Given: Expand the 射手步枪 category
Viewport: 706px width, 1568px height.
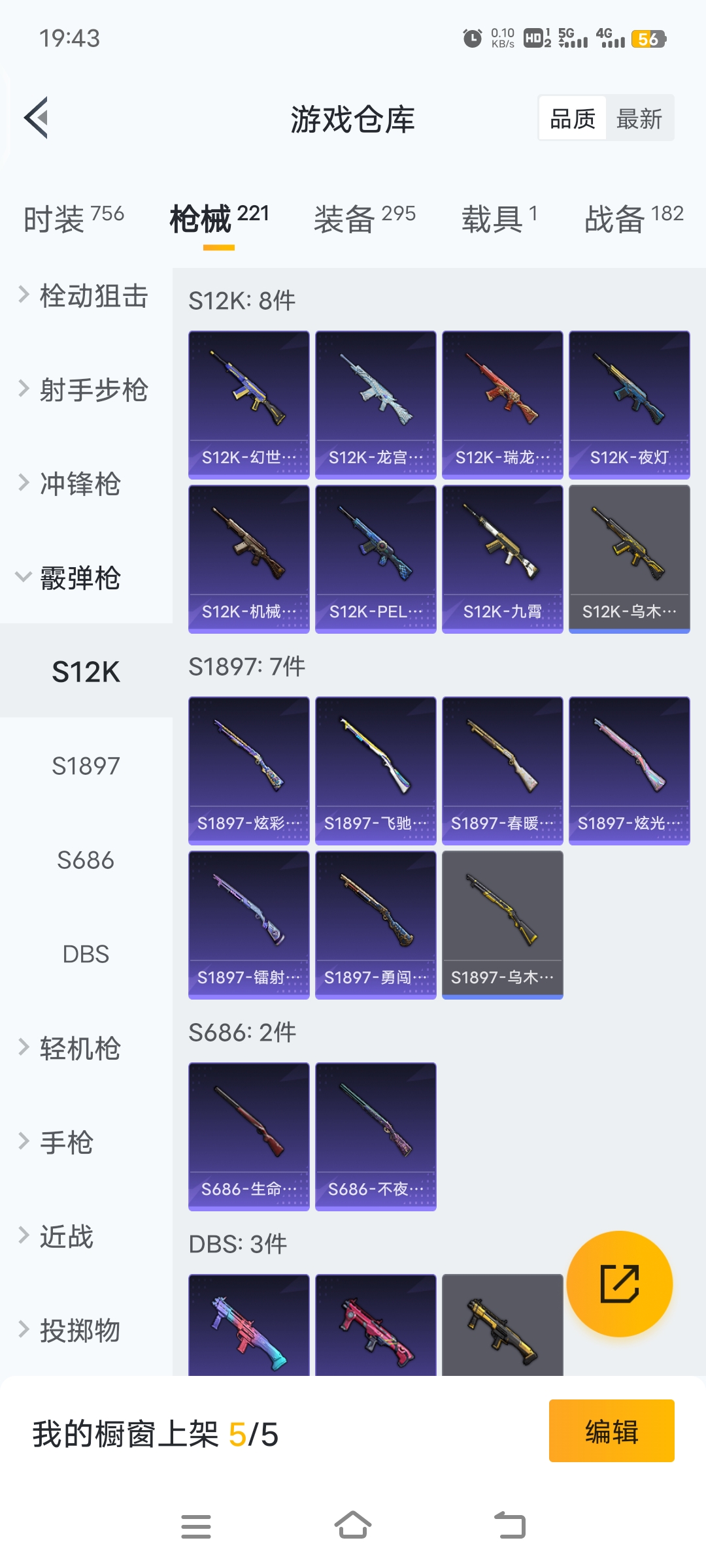Looking at the screenshot, I should (85, 390).
